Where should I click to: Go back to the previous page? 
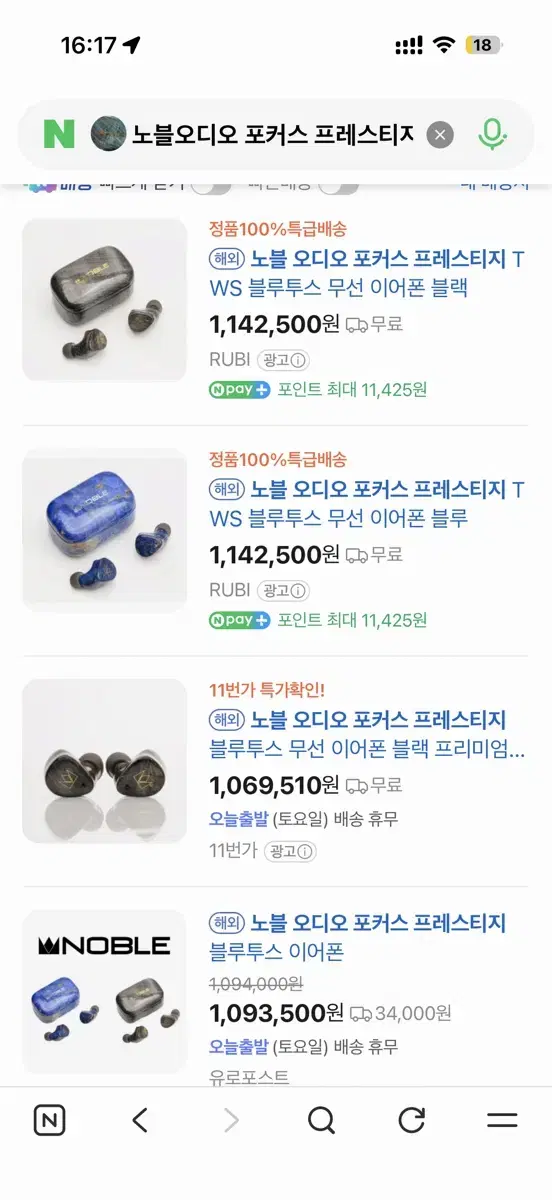tap(140, 1121)
